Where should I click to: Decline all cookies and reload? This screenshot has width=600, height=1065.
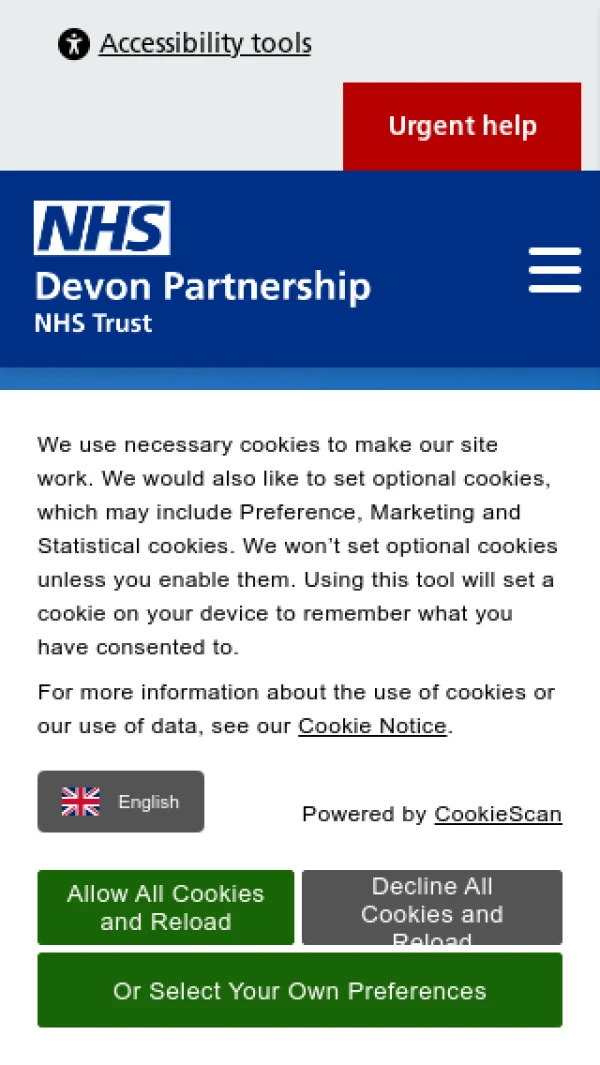pyautogui.click(x=432, y=907)
